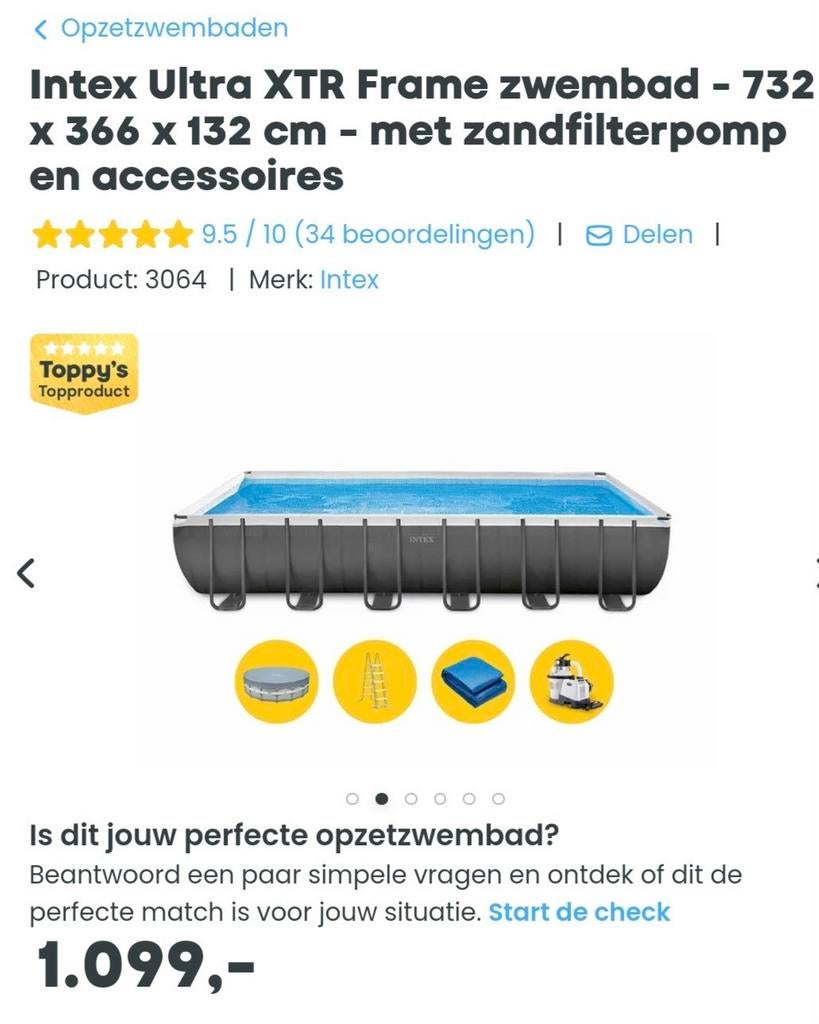This screenshot has width=819, height=1024.
Task: Open the Intex brand page
Action: (348, 281)
